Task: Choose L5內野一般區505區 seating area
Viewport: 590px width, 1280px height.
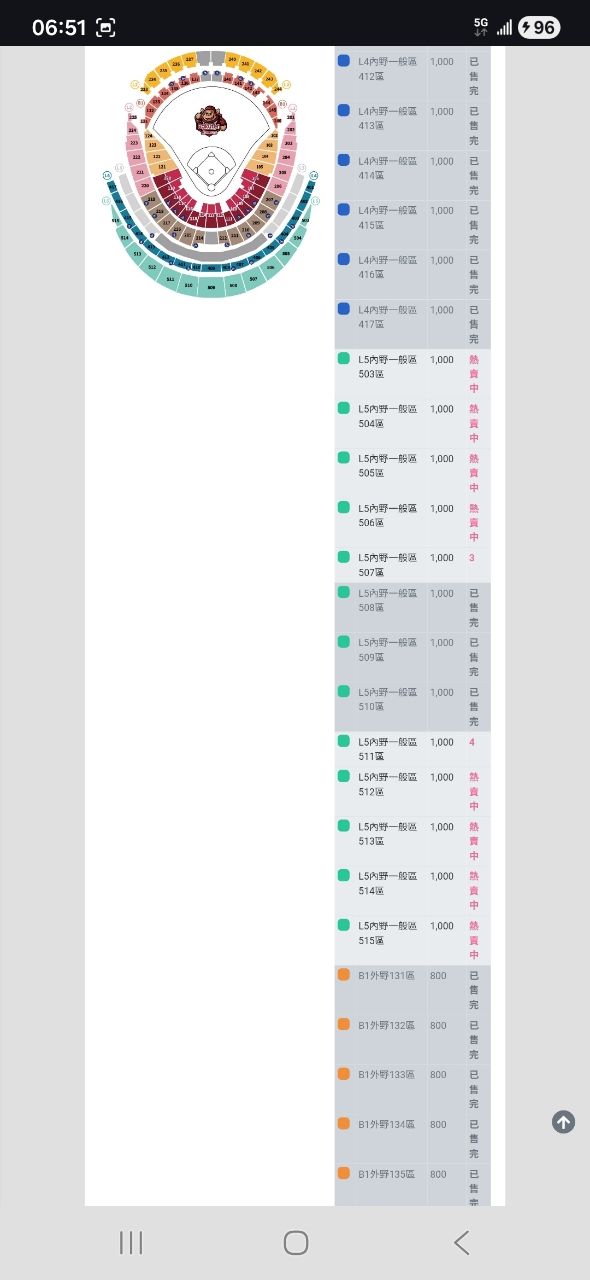Action: coord(413,473)
